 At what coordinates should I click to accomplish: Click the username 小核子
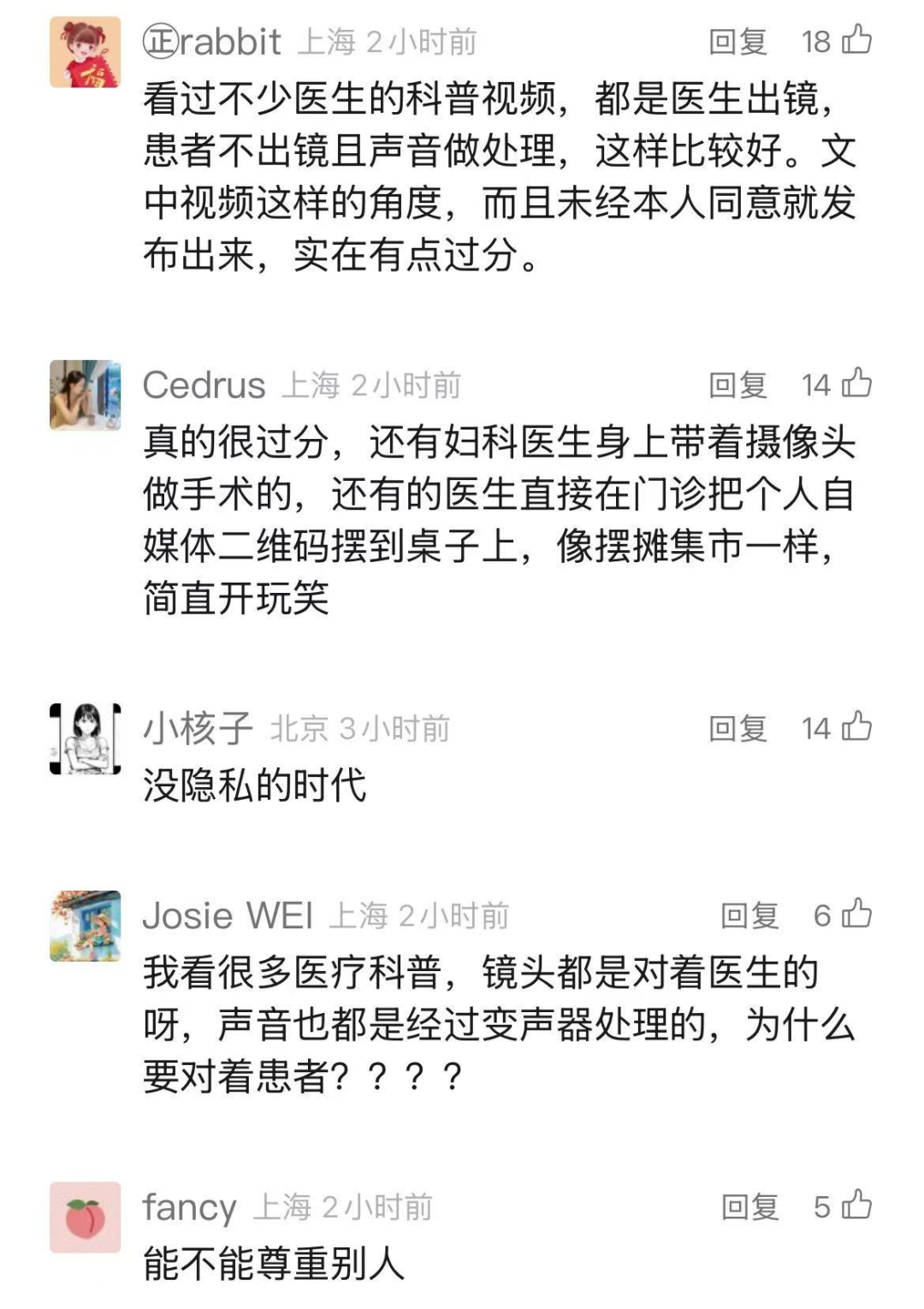coord(198,729)
